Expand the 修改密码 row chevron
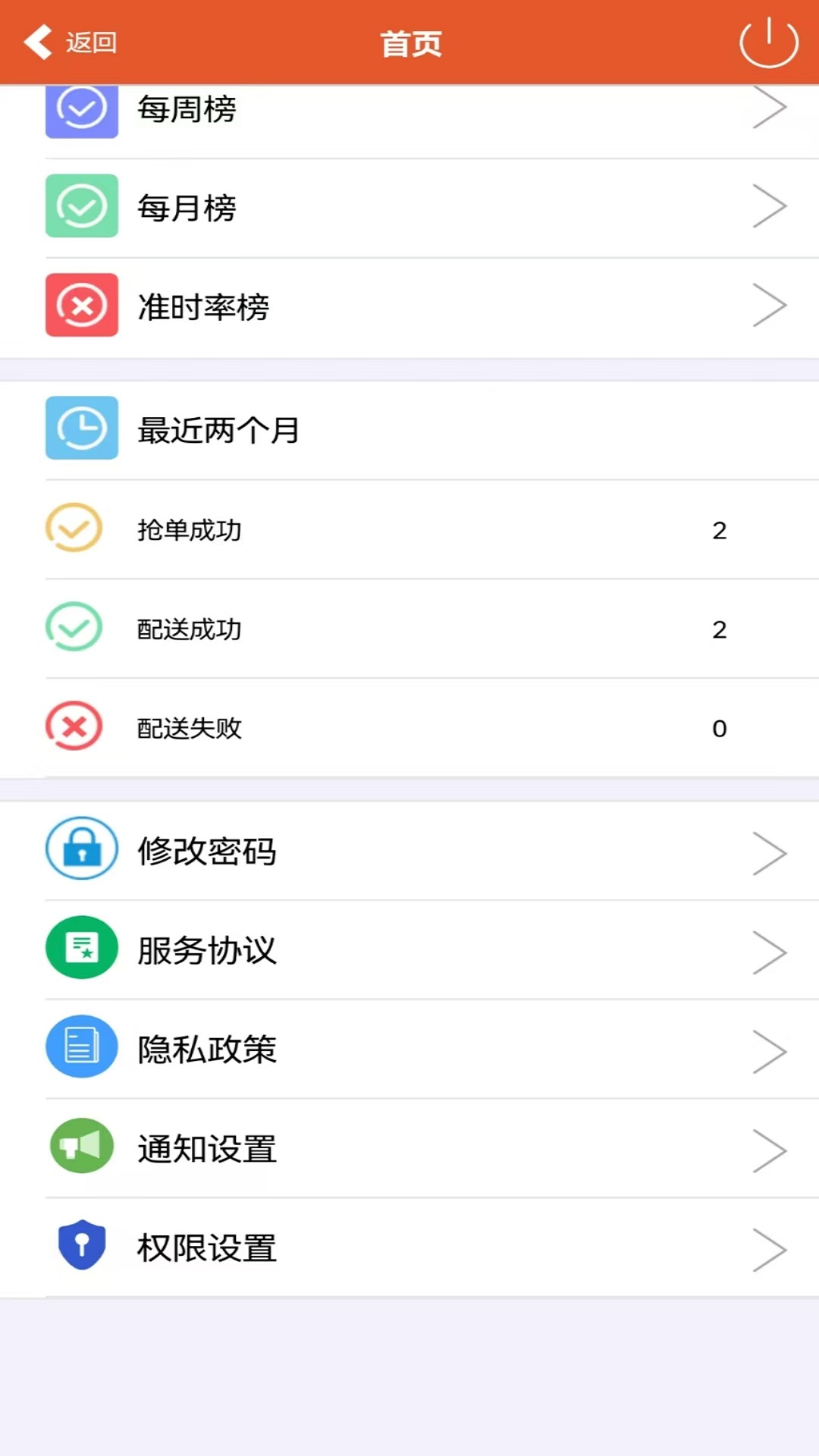This screenshot has height=1456, width=819. [x=769, y=852]
